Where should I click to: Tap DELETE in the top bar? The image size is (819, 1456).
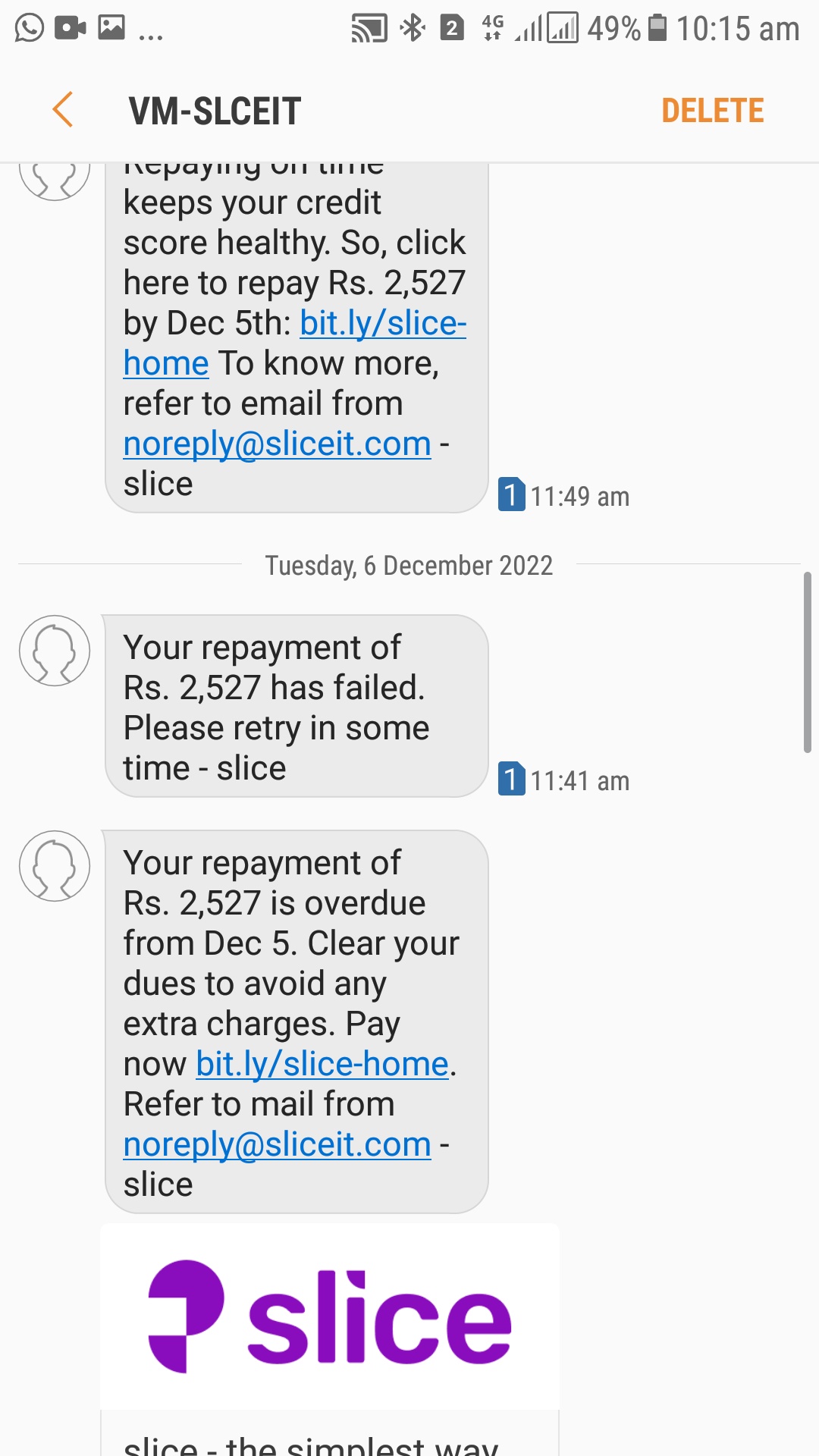pos(712,111)
